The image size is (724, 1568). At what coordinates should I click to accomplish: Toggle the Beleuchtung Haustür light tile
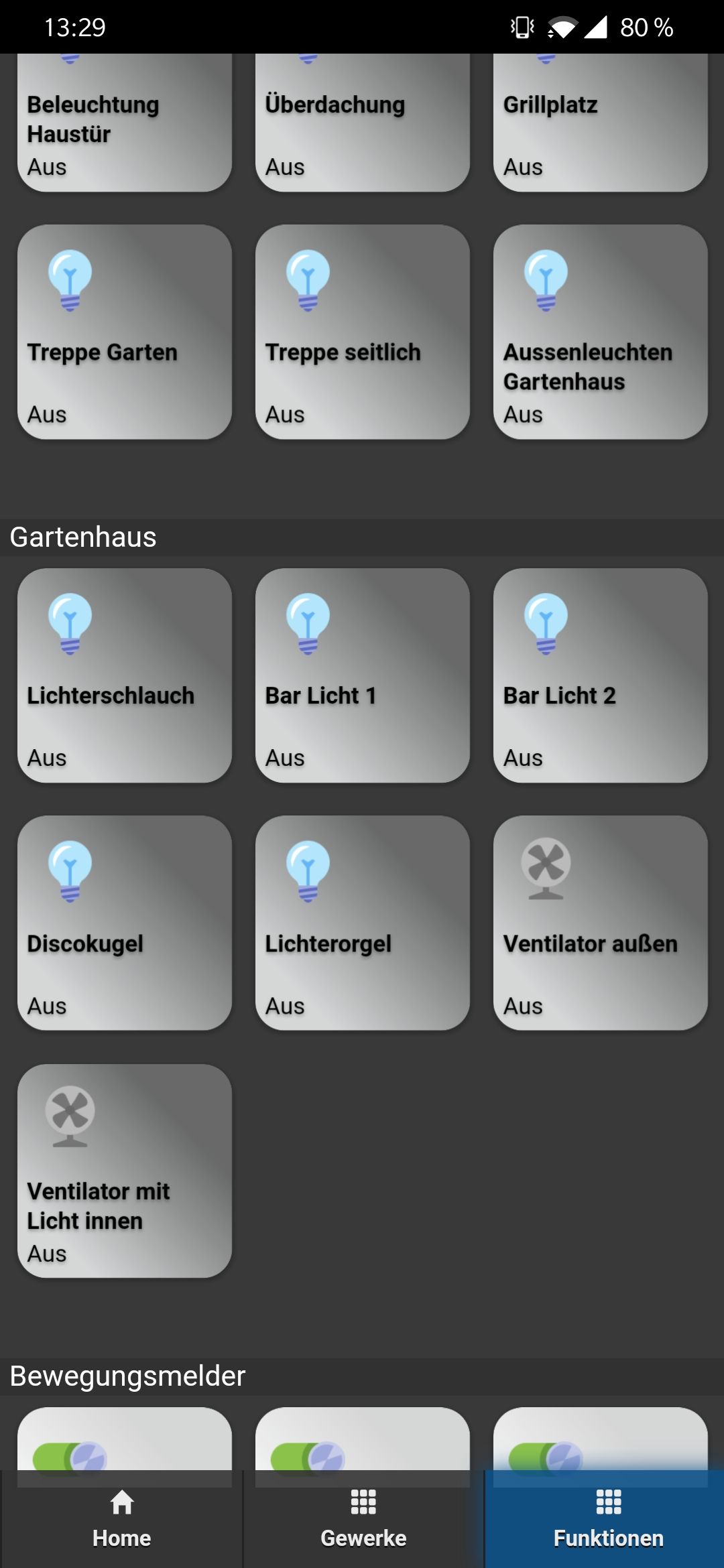[125, 123]
